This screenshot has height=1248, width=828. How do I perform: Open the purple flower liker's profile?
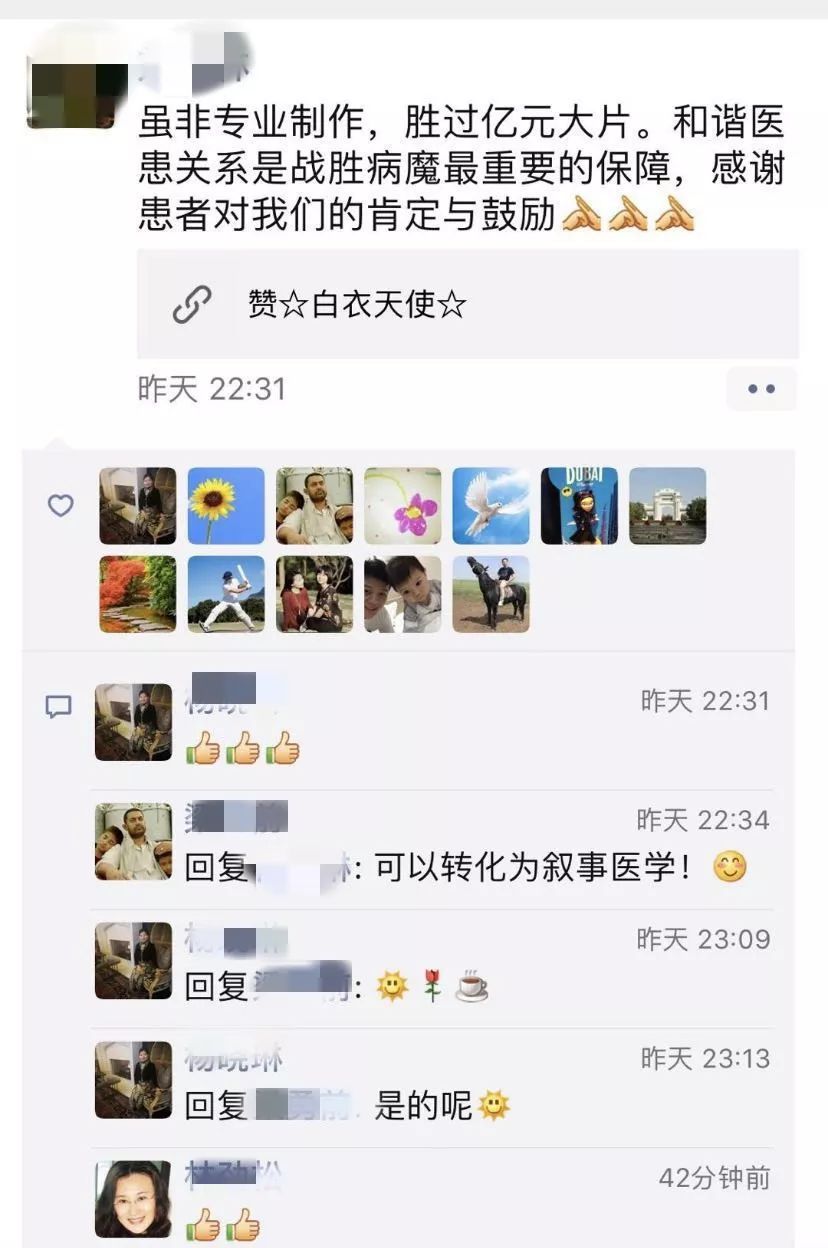click(x=403, y=506)
